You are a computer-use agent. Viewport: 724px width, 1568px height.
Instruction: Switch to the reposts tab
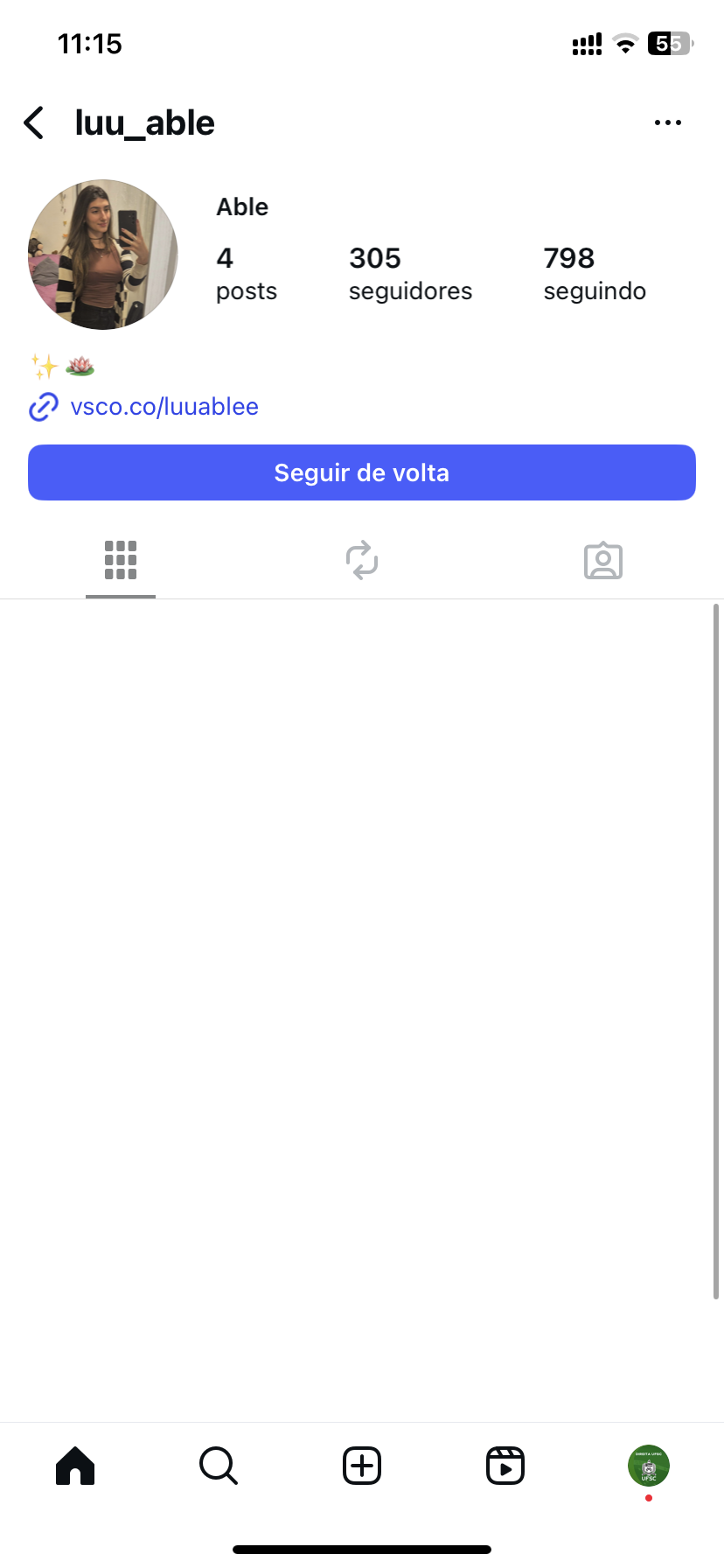coord(362,560)
